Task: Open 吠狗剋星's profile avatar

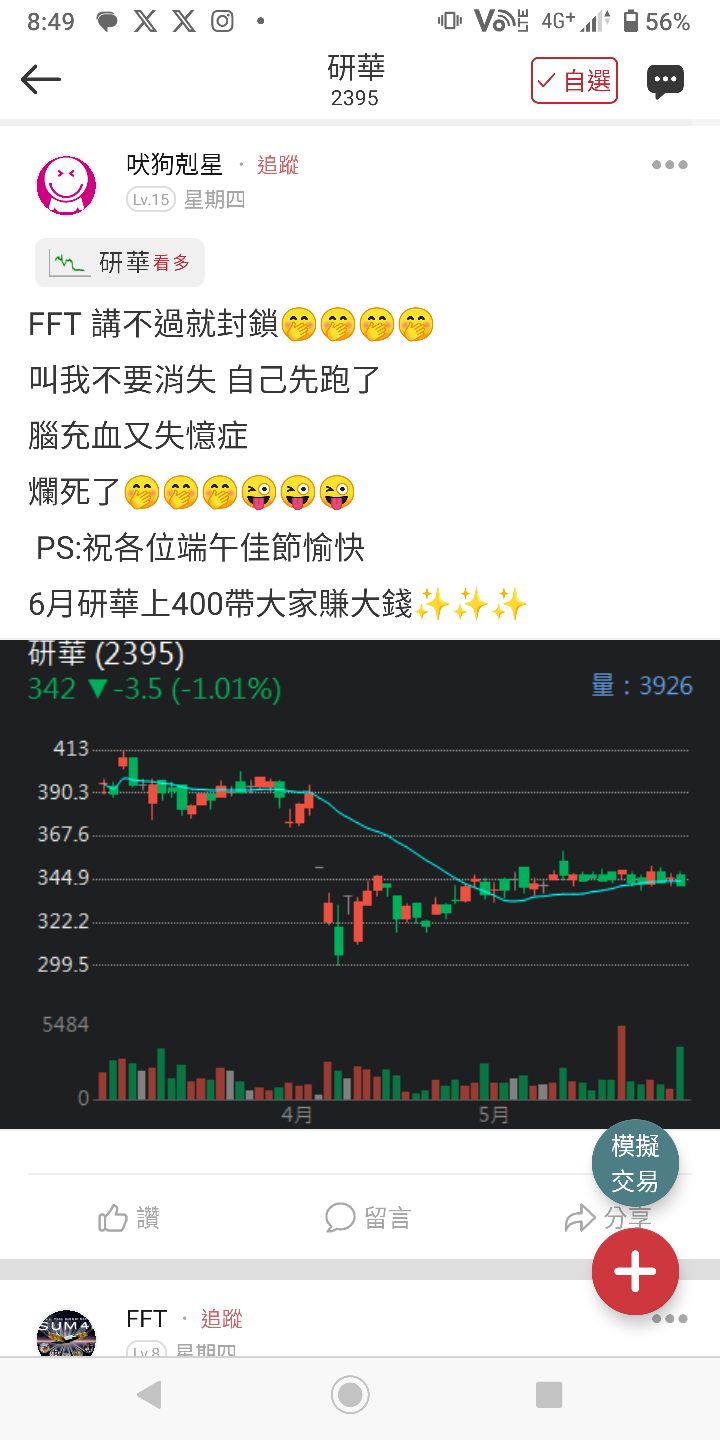Action: point(66,184)
